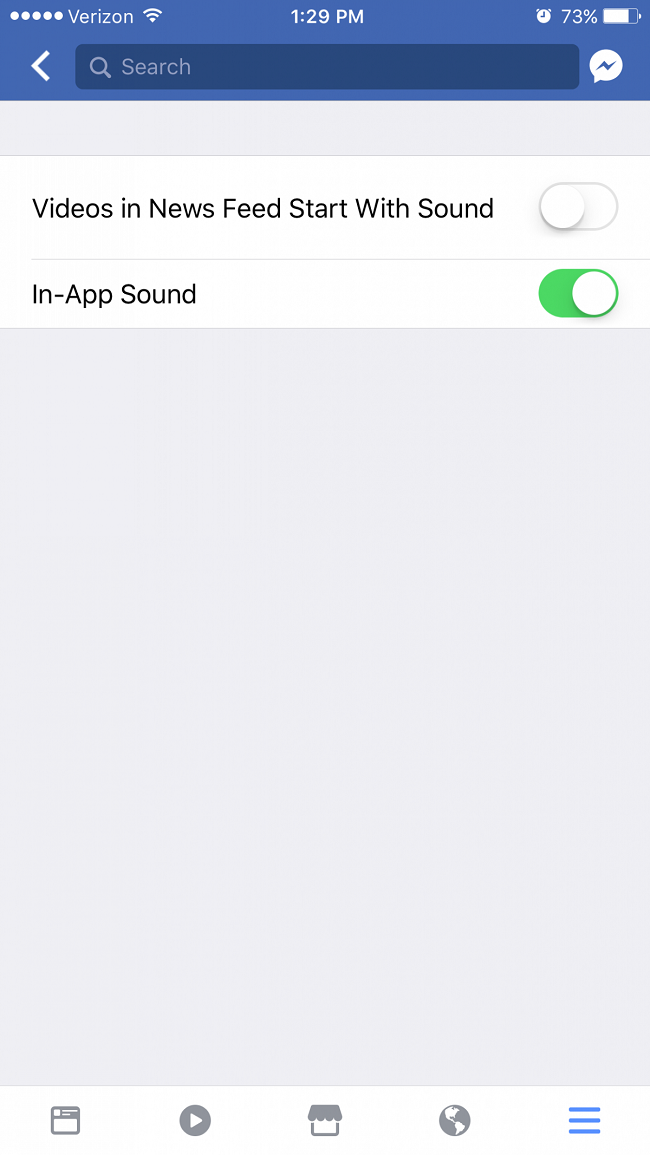Turn off In-App Sound

coord(578,294)
